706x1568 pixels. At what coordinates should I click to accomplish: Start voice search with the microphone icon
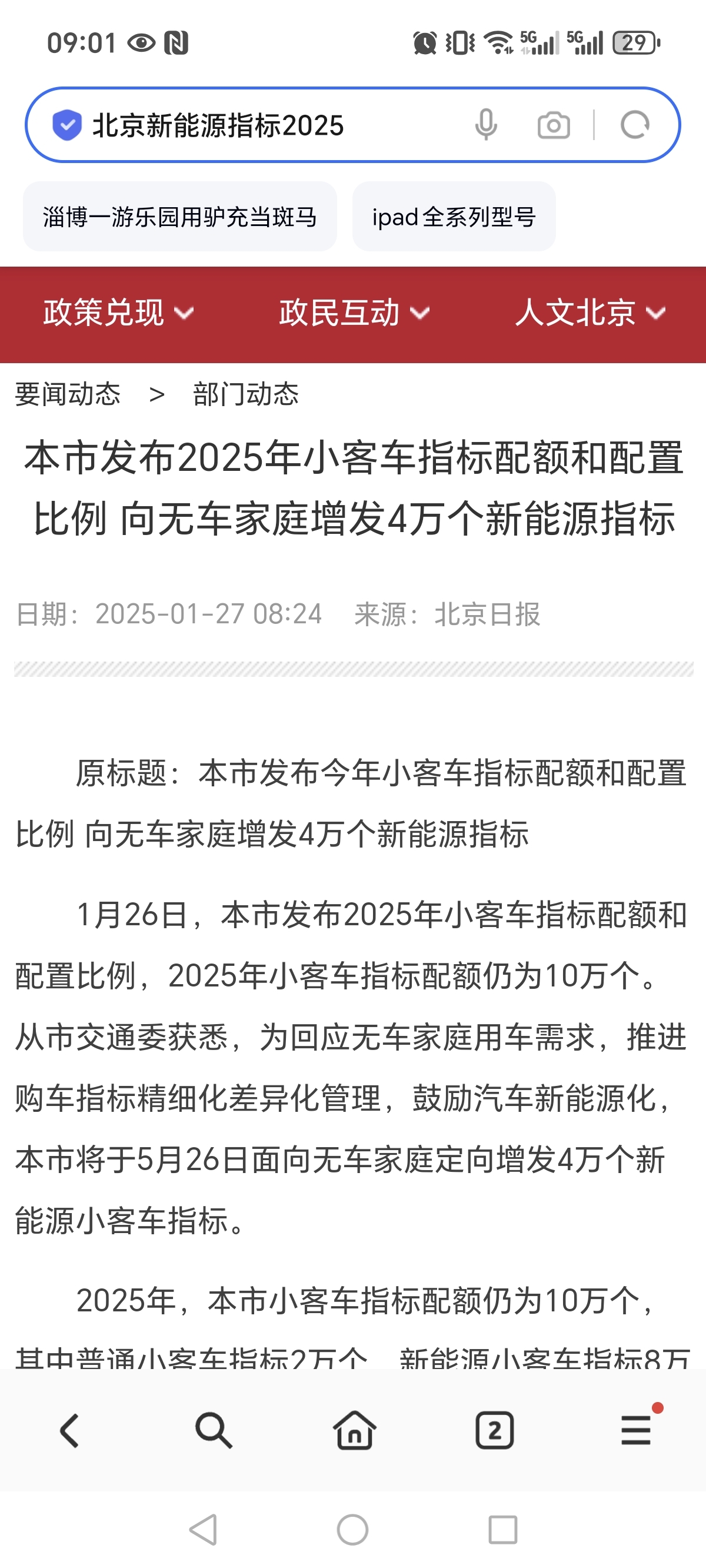tap(486, 125)
